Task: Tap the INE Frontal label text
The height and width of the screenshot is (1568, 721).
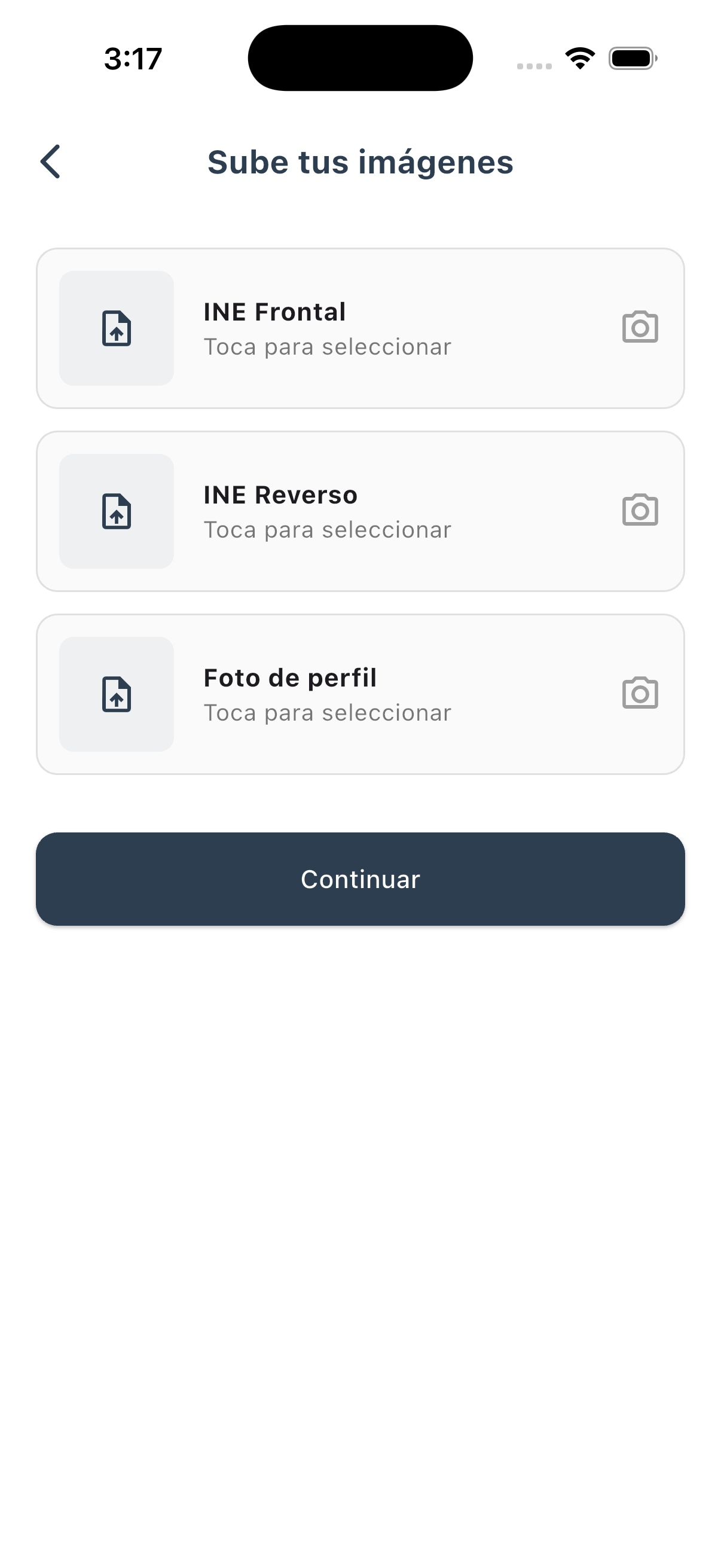Action: coord(274,311)
